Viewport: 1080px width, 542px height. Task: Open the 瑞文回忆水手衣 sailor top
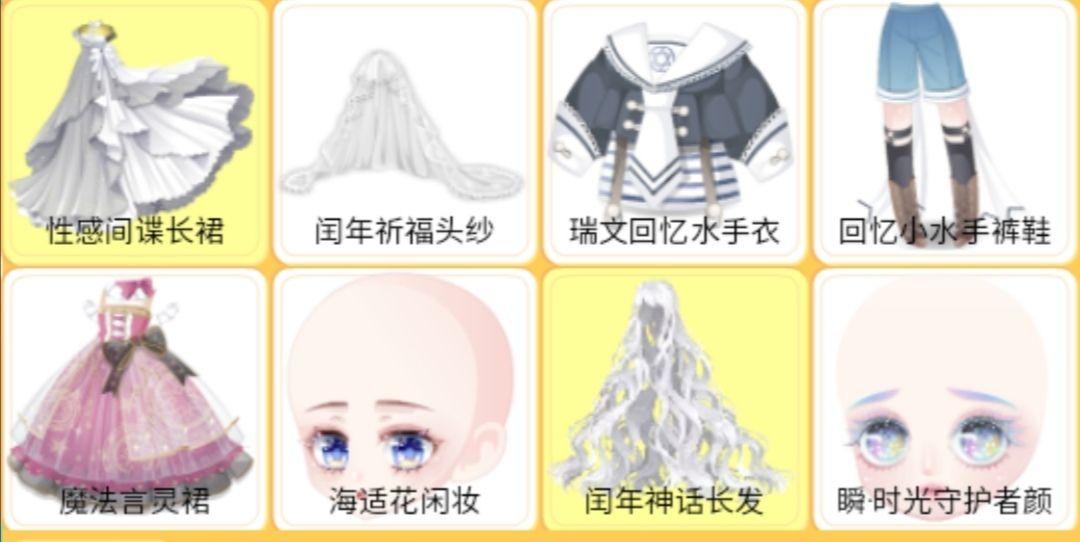point(674,130)
